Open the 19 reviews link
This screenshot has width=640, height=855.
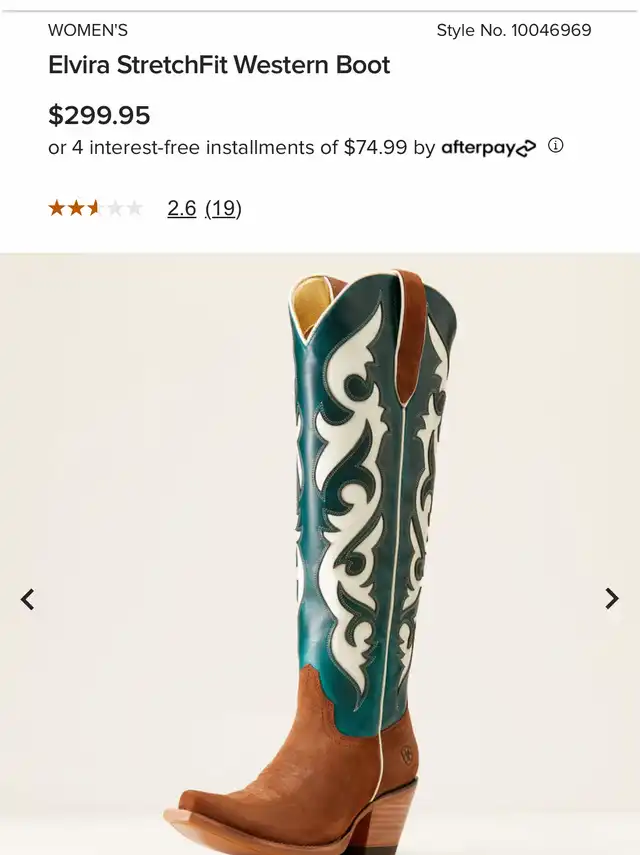point(223,208)
